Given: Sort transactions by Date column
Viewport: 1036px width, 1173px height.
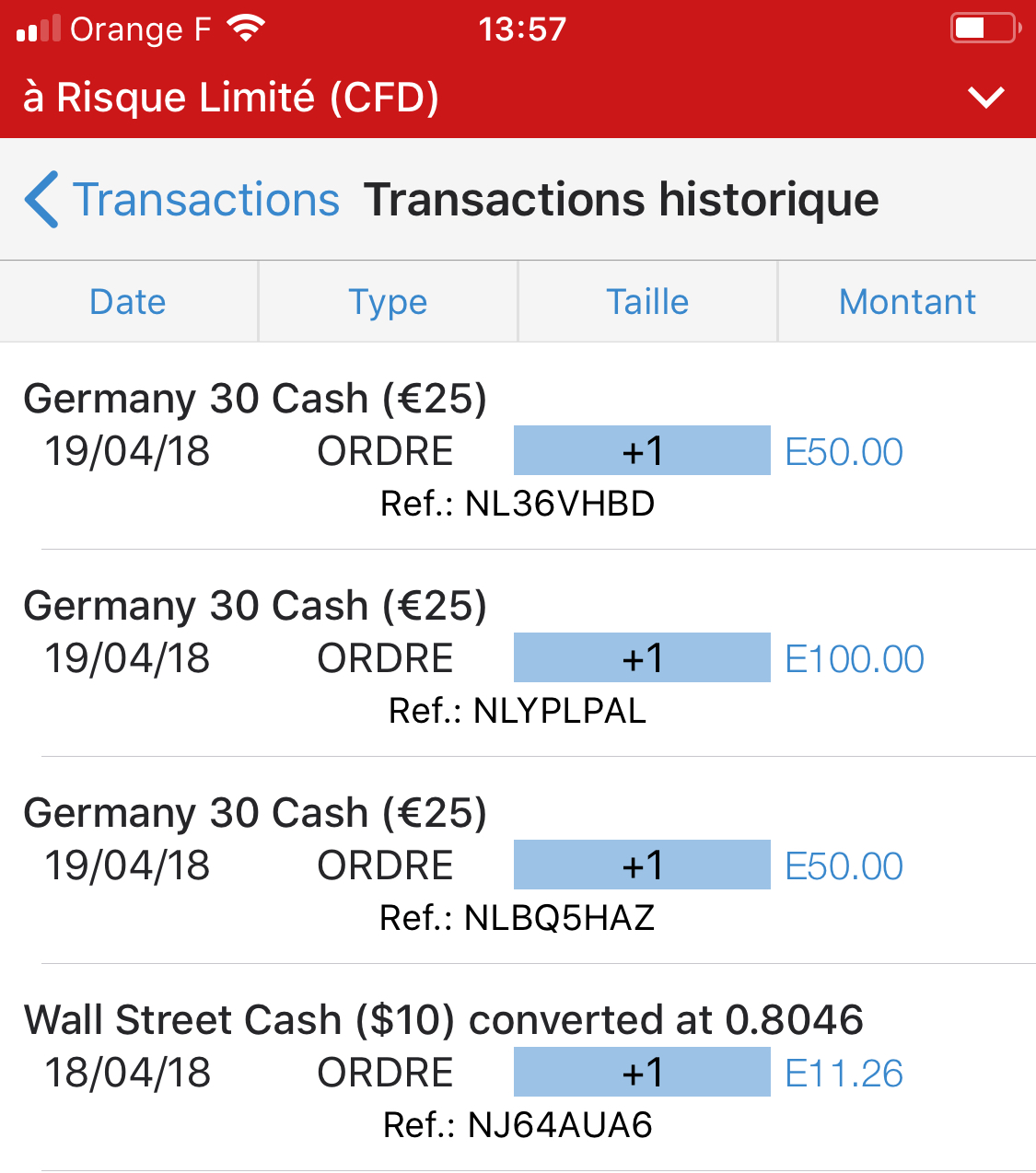Looking at the screenshot, I should point(128,302).
